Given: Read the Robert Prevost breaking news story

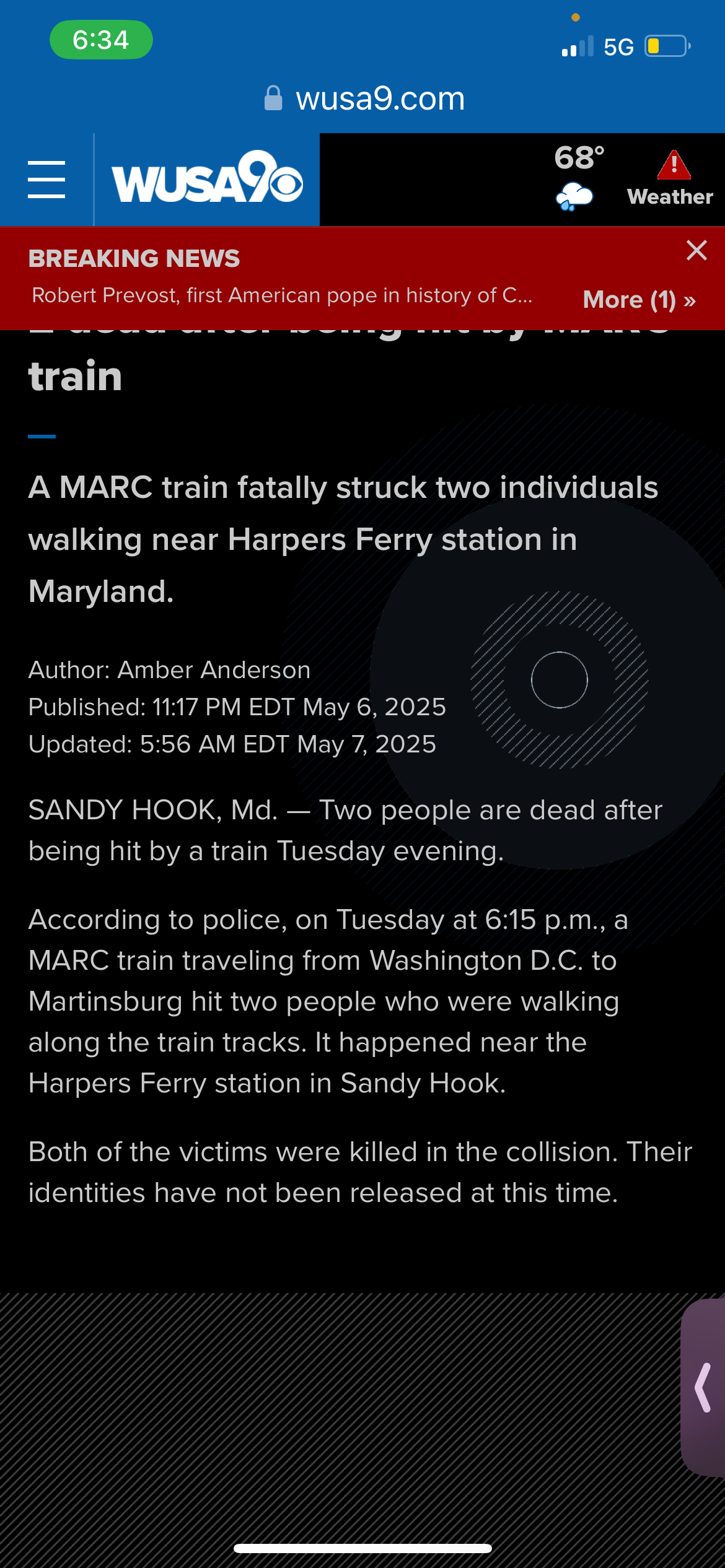Looking at the screenshot, I should pos(282,295).
